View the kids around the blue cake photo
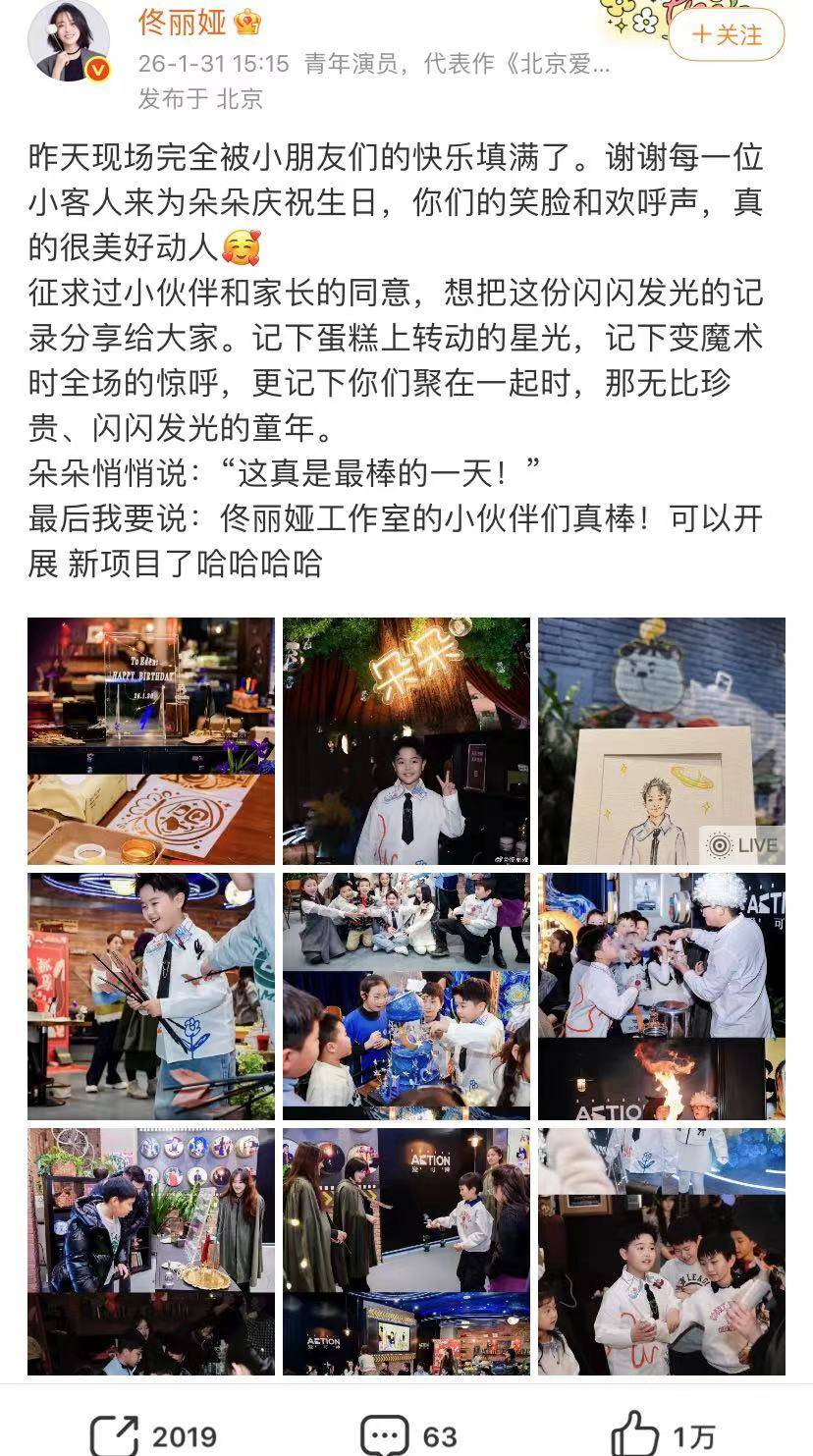 [406, 997]
